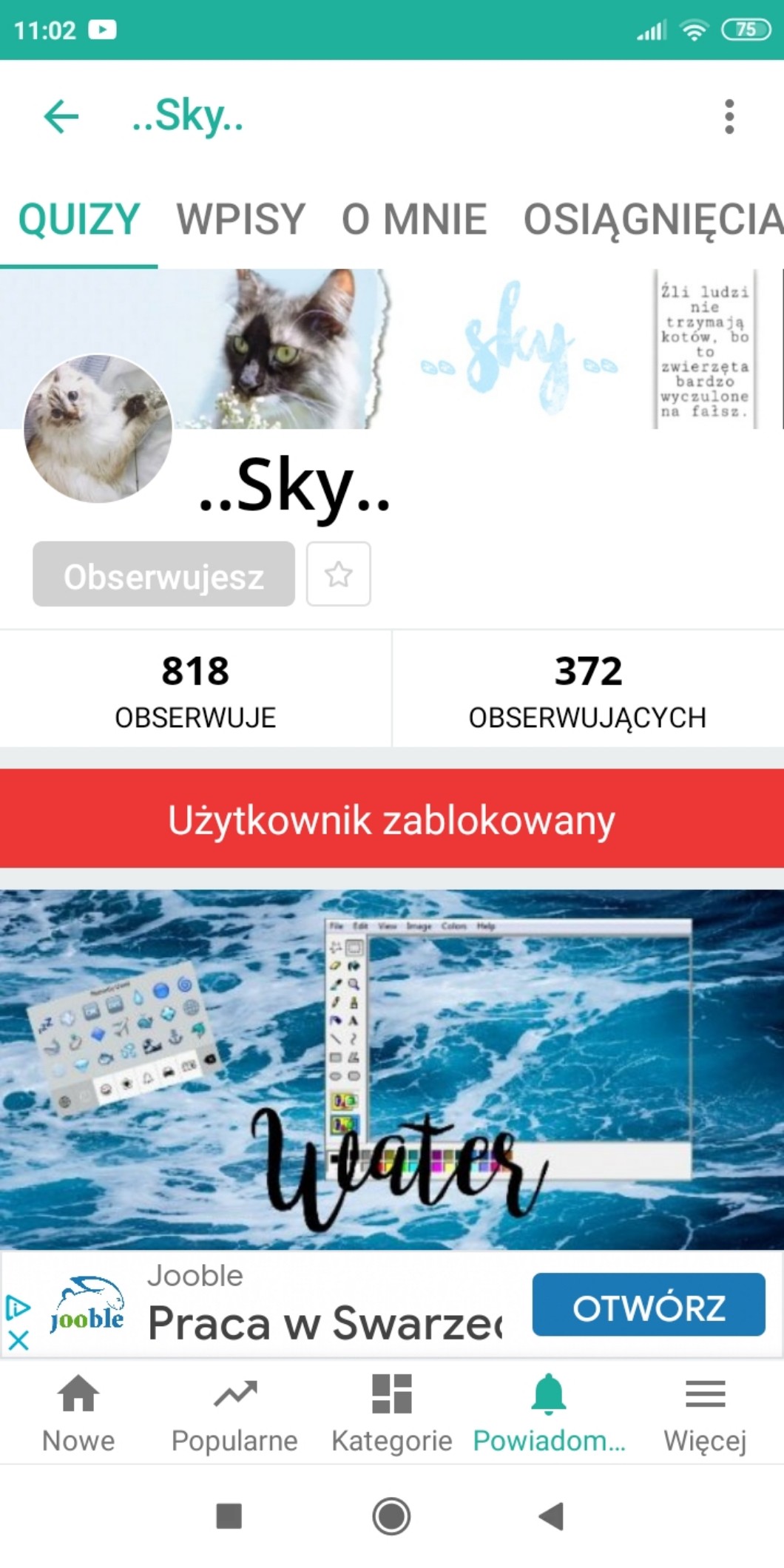The height and width of the screenshot is (1568, 784).
Task: Open the OSIĄGNIĘCIA tab
Action: (652, 219)
